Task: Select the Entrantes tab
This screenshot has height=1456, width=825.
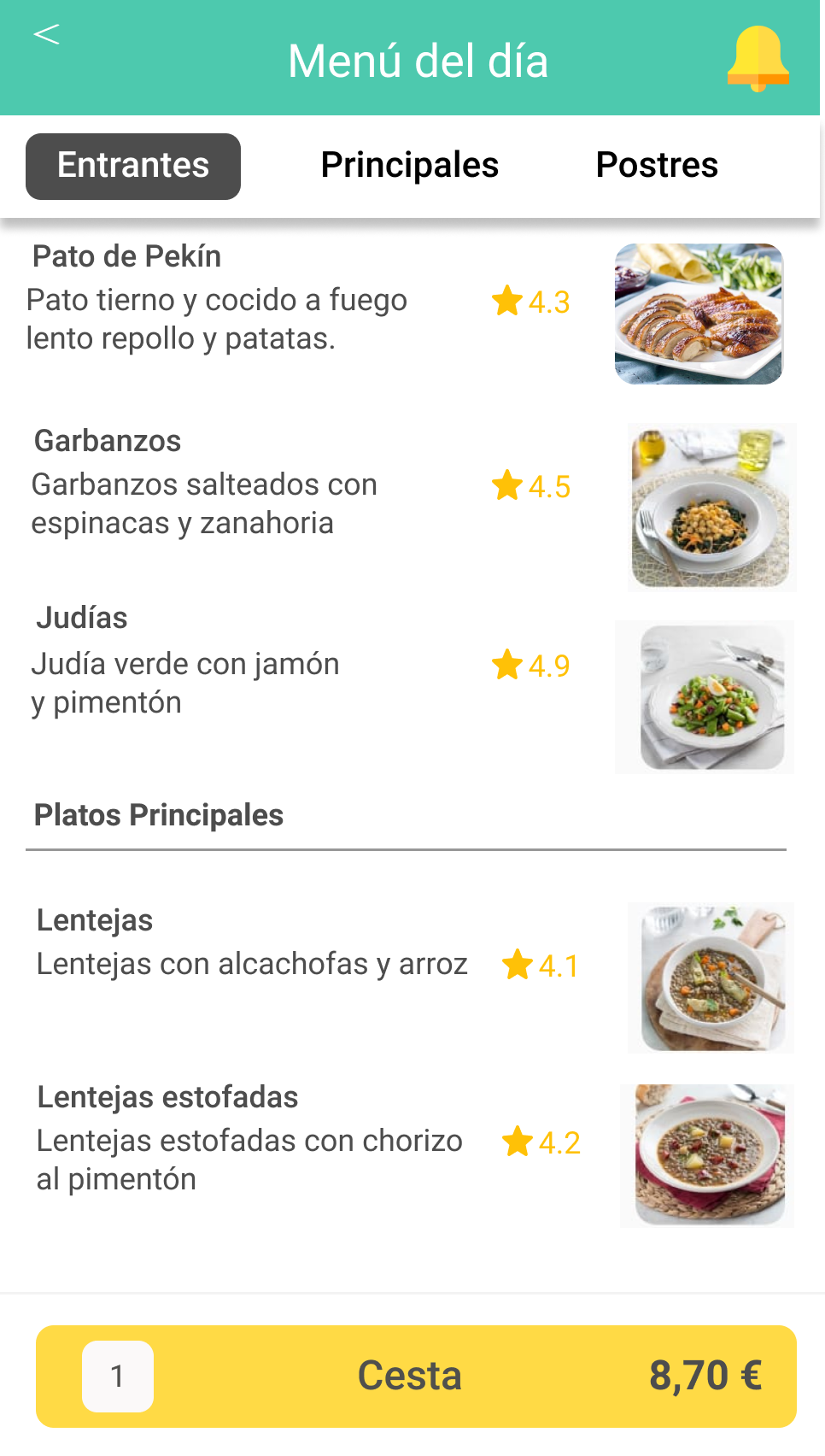Action: (x=133, y=166)
